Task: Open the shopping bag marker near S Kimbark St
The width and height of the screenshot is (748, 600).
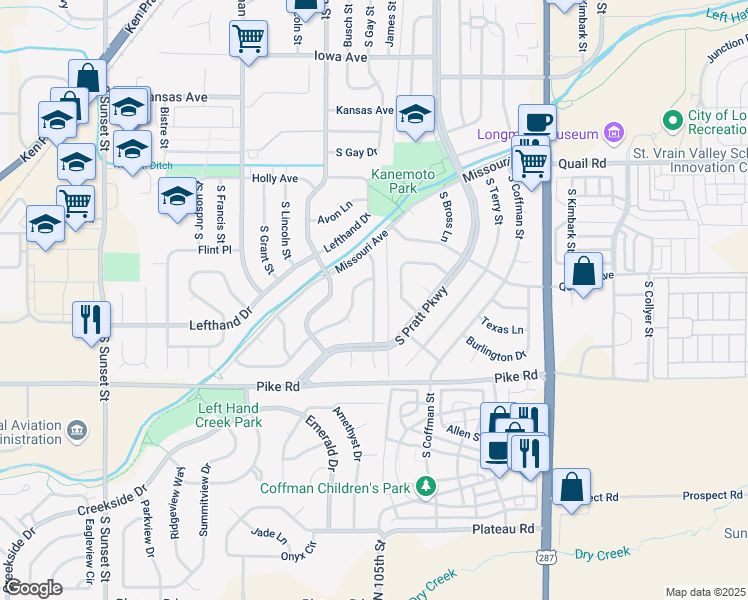Action: point(583,272)
